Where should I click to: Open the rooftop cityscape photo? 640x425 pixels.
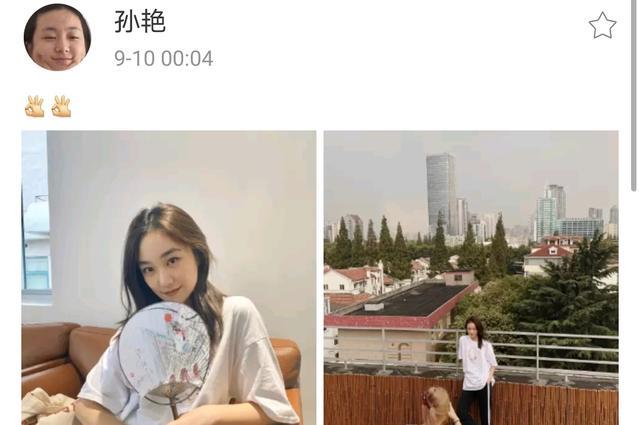(x=470, y=277)
